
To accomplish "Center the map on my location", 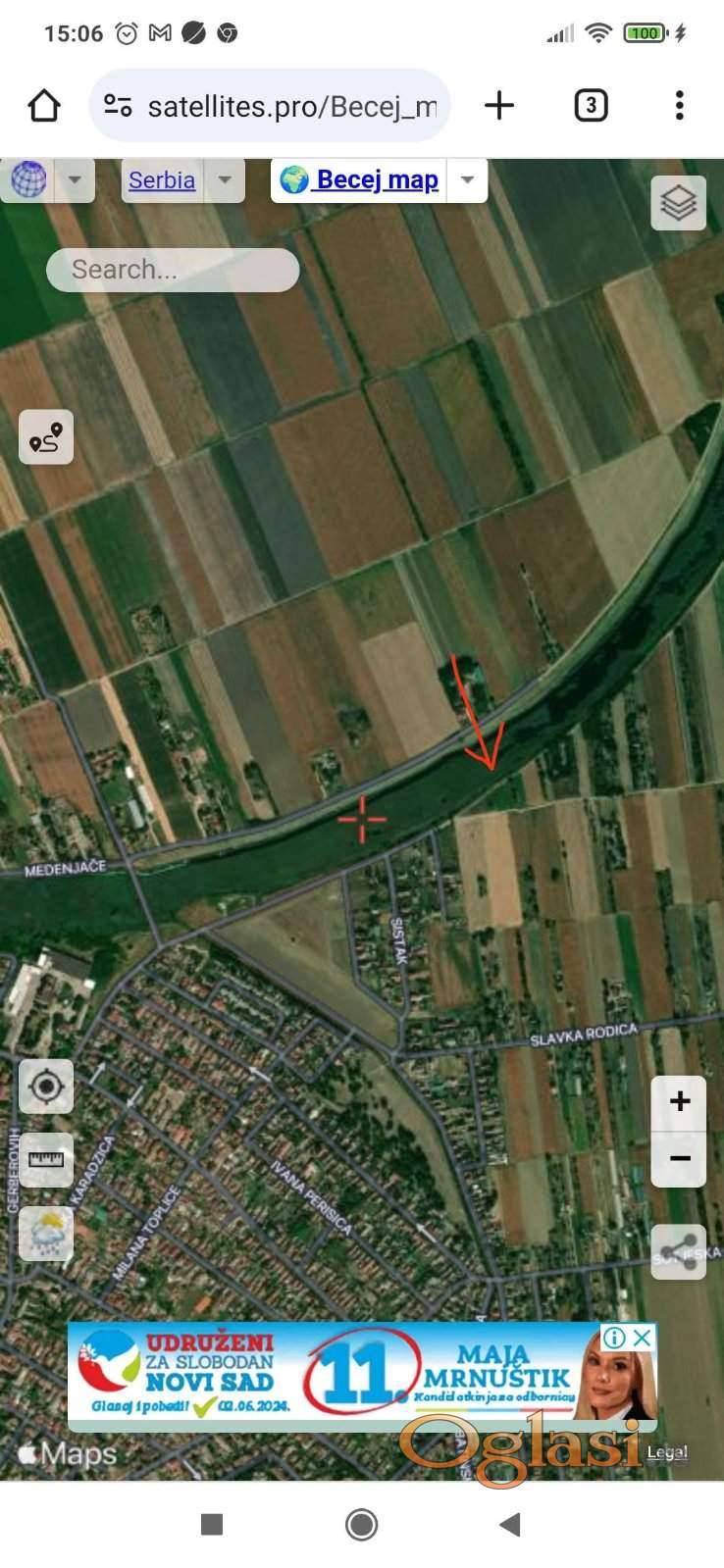I will click(x=46, y=1087).
